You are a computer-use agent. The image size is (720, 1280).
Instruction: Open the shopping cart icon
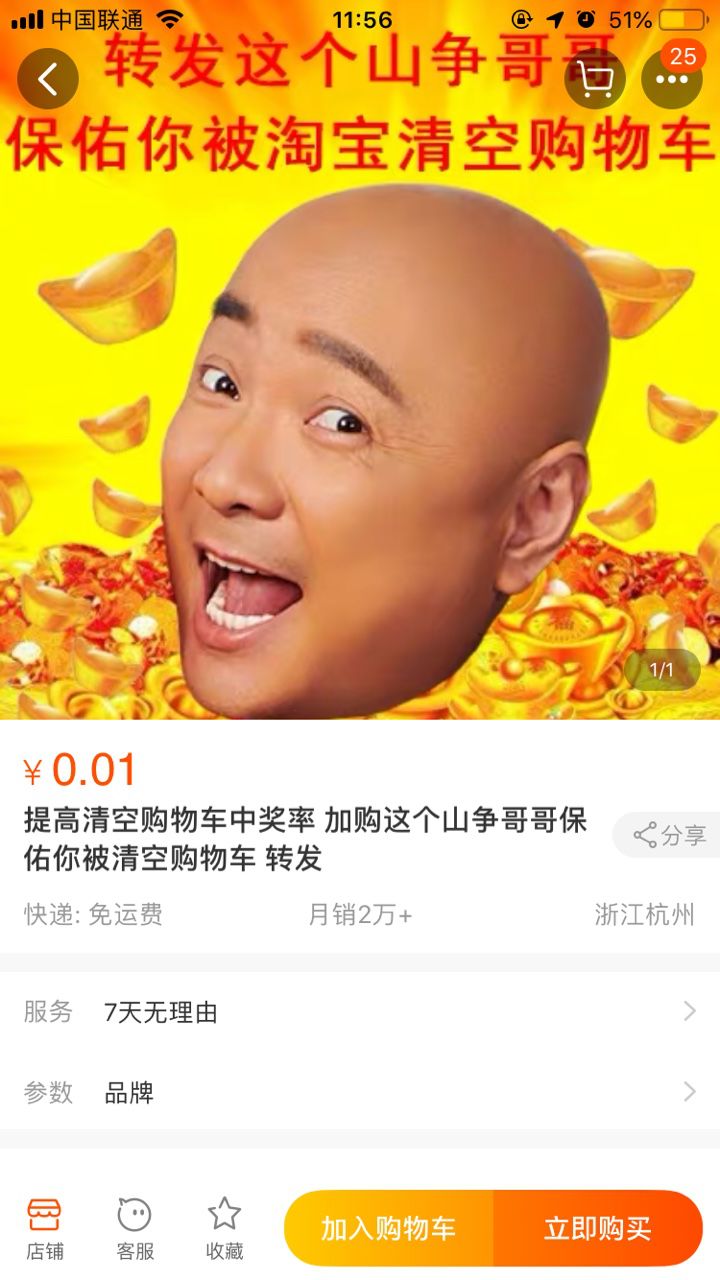(x=596, y=79)
